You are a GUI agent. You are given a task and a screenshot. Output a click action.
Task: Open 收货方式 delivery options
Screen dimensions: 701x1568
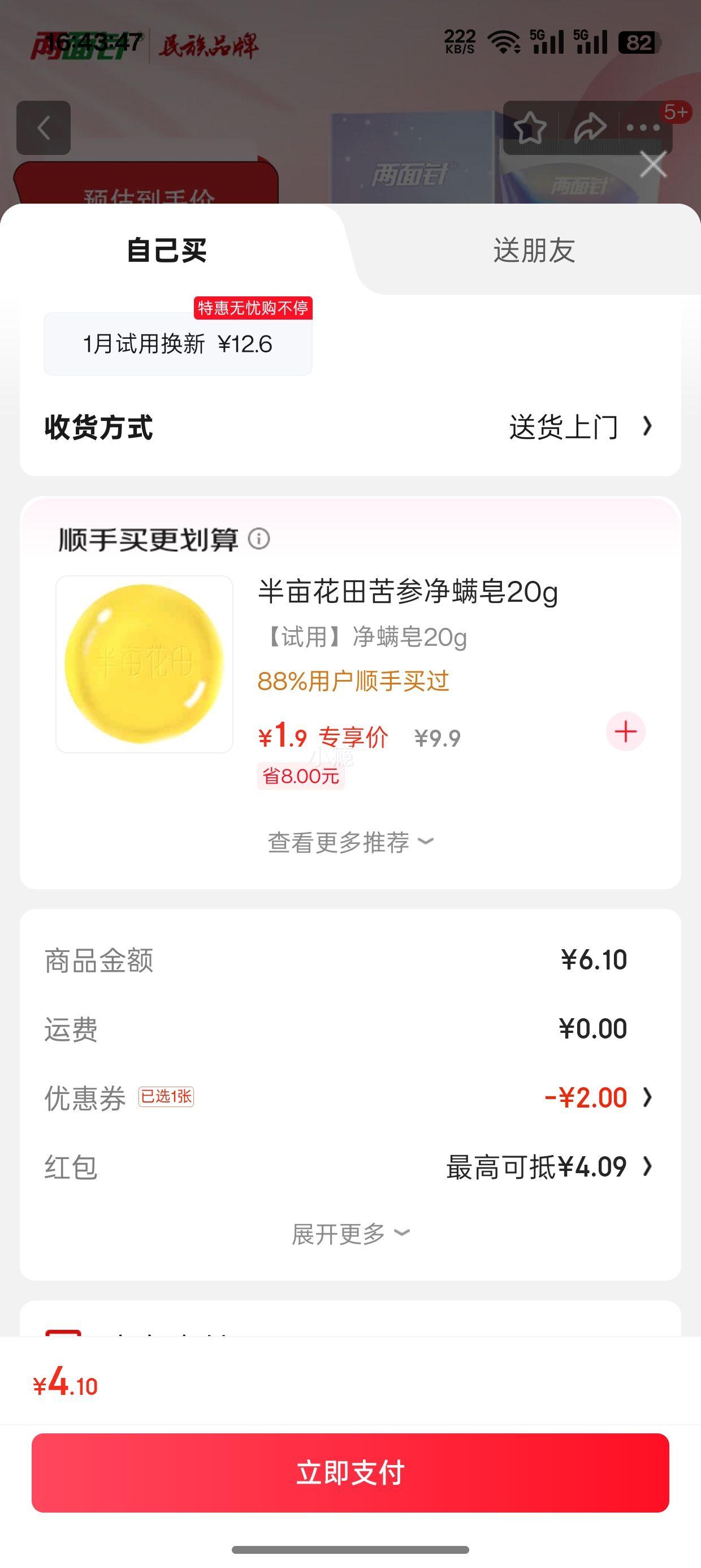click(x=350, y=427)
